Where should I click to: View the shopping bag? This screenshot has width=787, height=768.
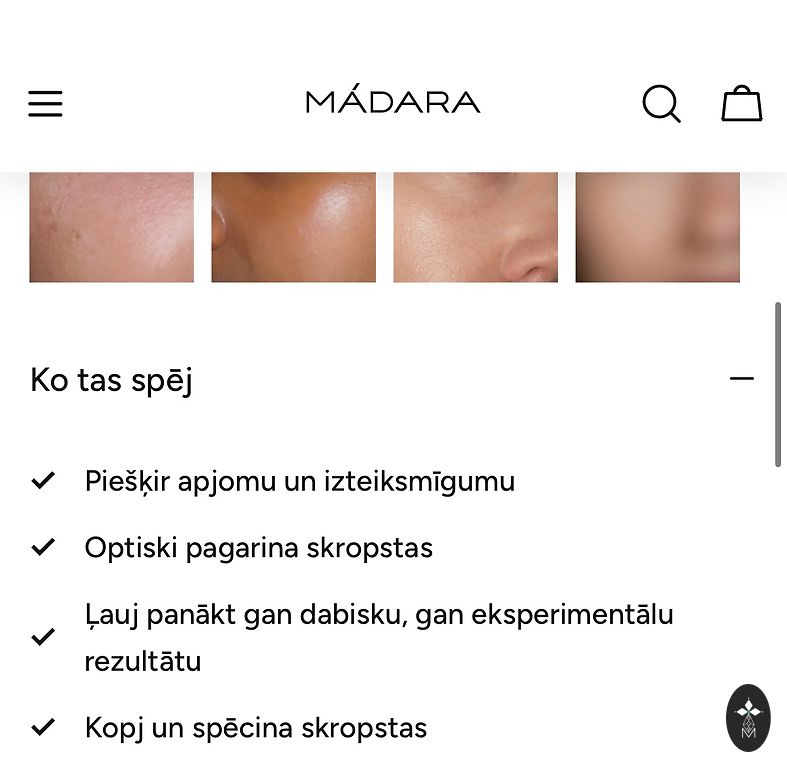click(x=742, y=103)
